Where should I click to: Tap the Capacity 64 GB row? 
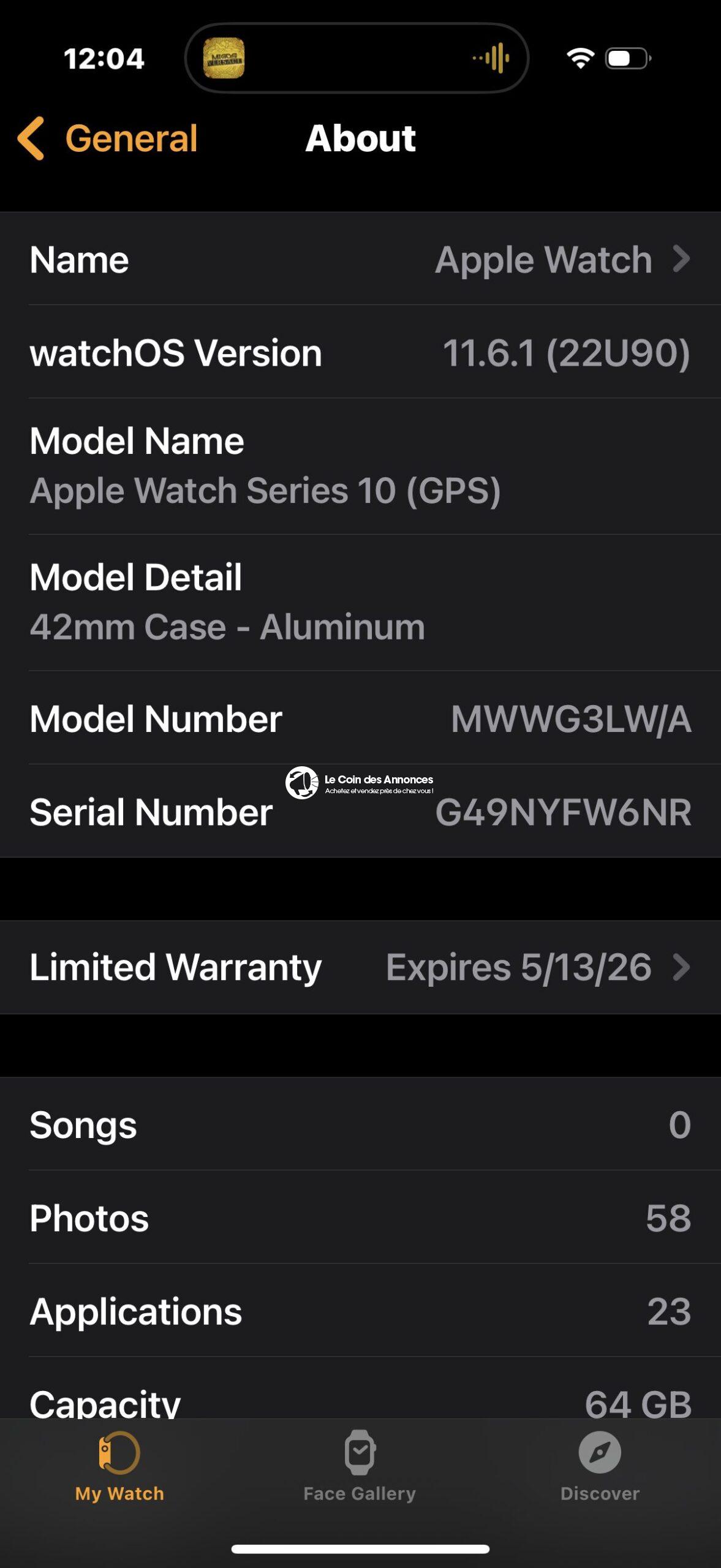pyautogui.click(x=360, y=1403)
